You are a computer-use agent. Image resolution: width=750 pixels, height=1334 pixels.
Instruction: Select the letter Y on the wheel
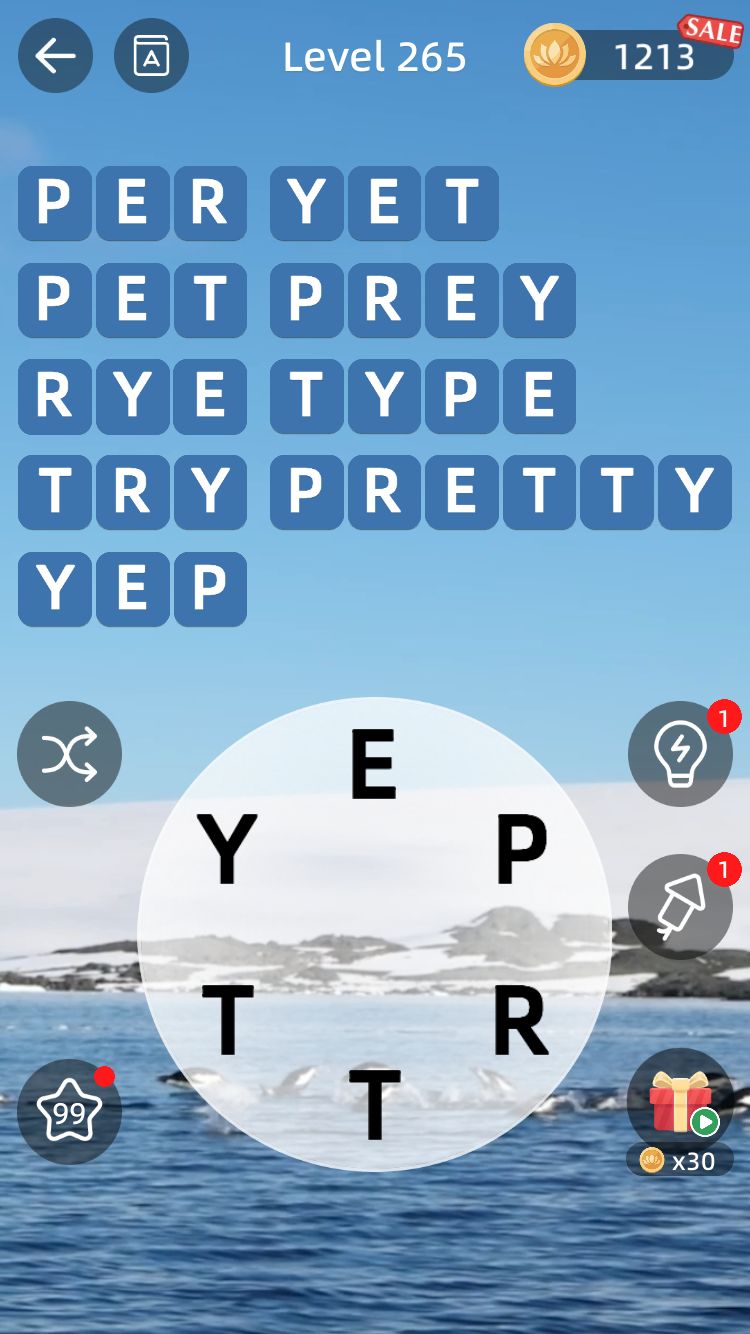coord(227,850)
